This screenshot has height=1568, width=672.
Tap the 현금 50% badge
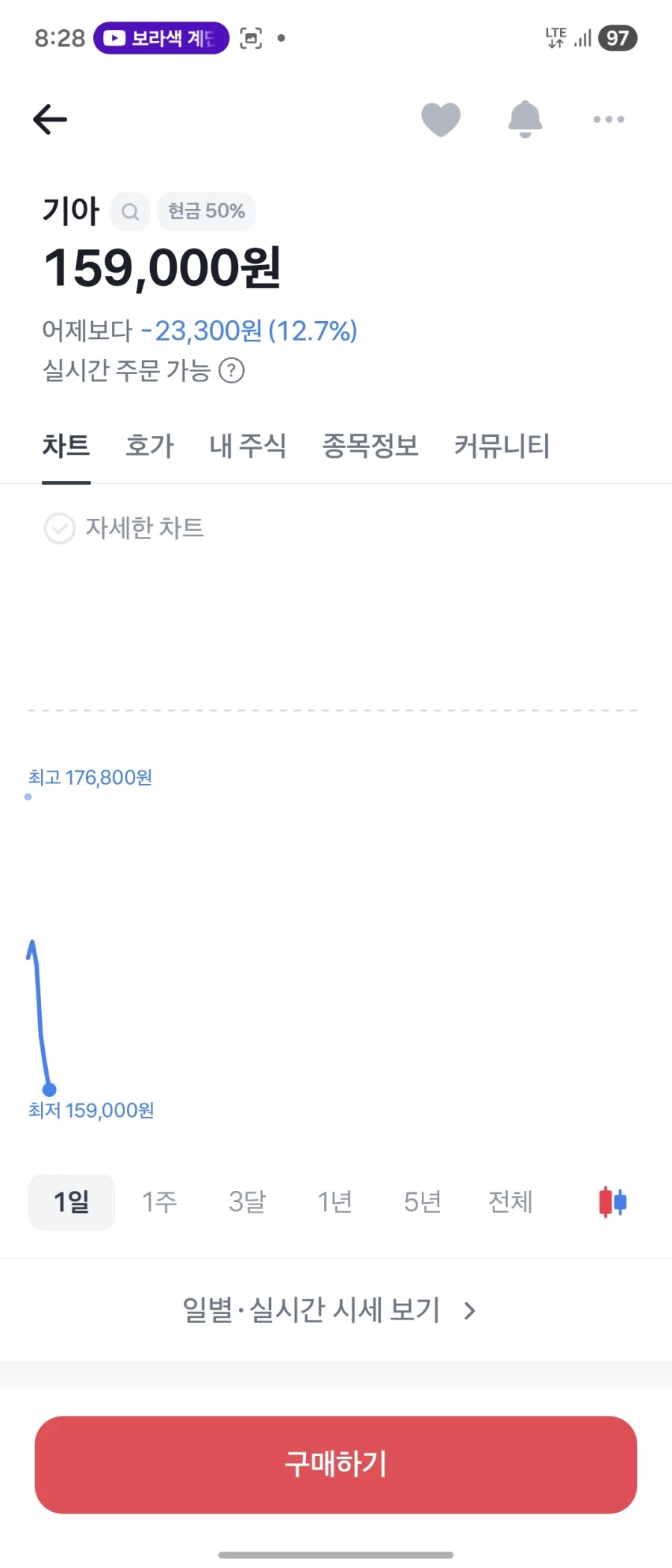(x=206, y=211)
